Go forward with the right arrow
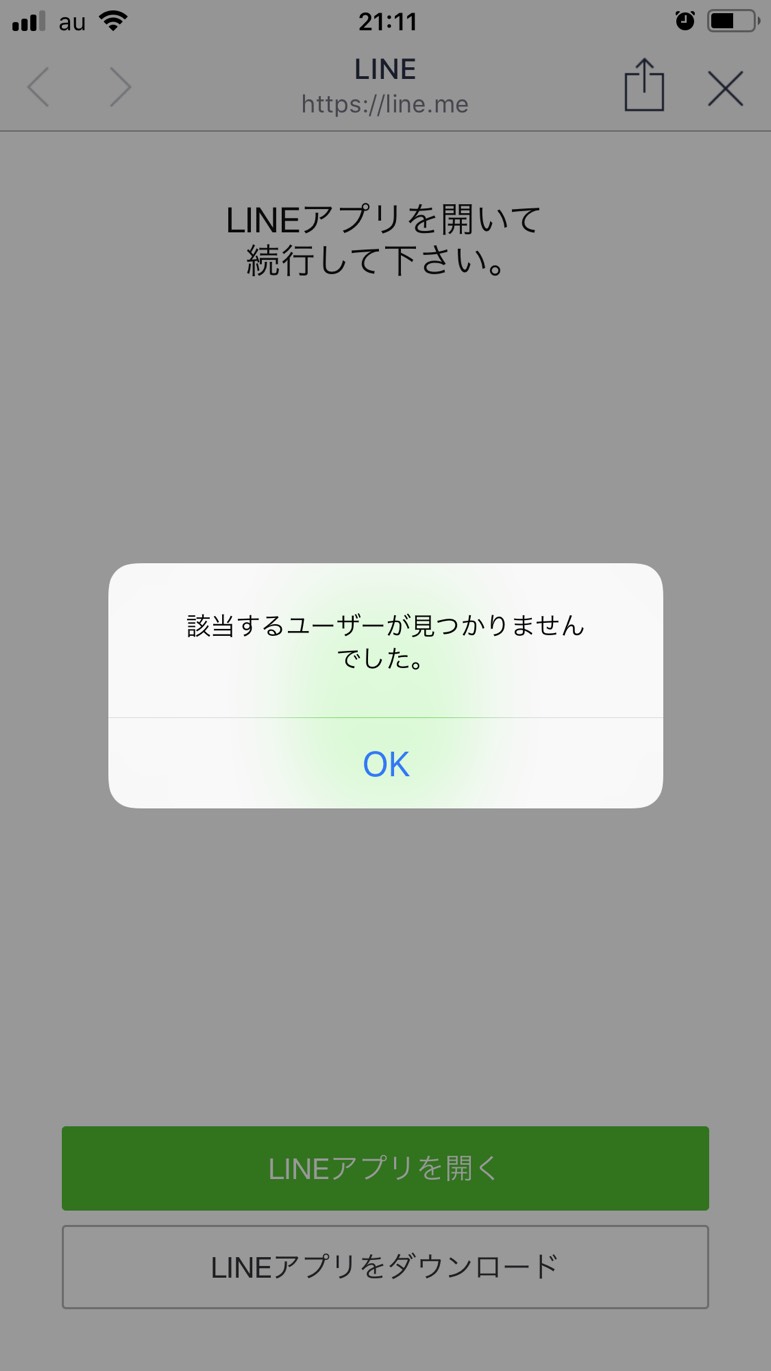The image size is (771, 1371). click(x=120, y=88)
